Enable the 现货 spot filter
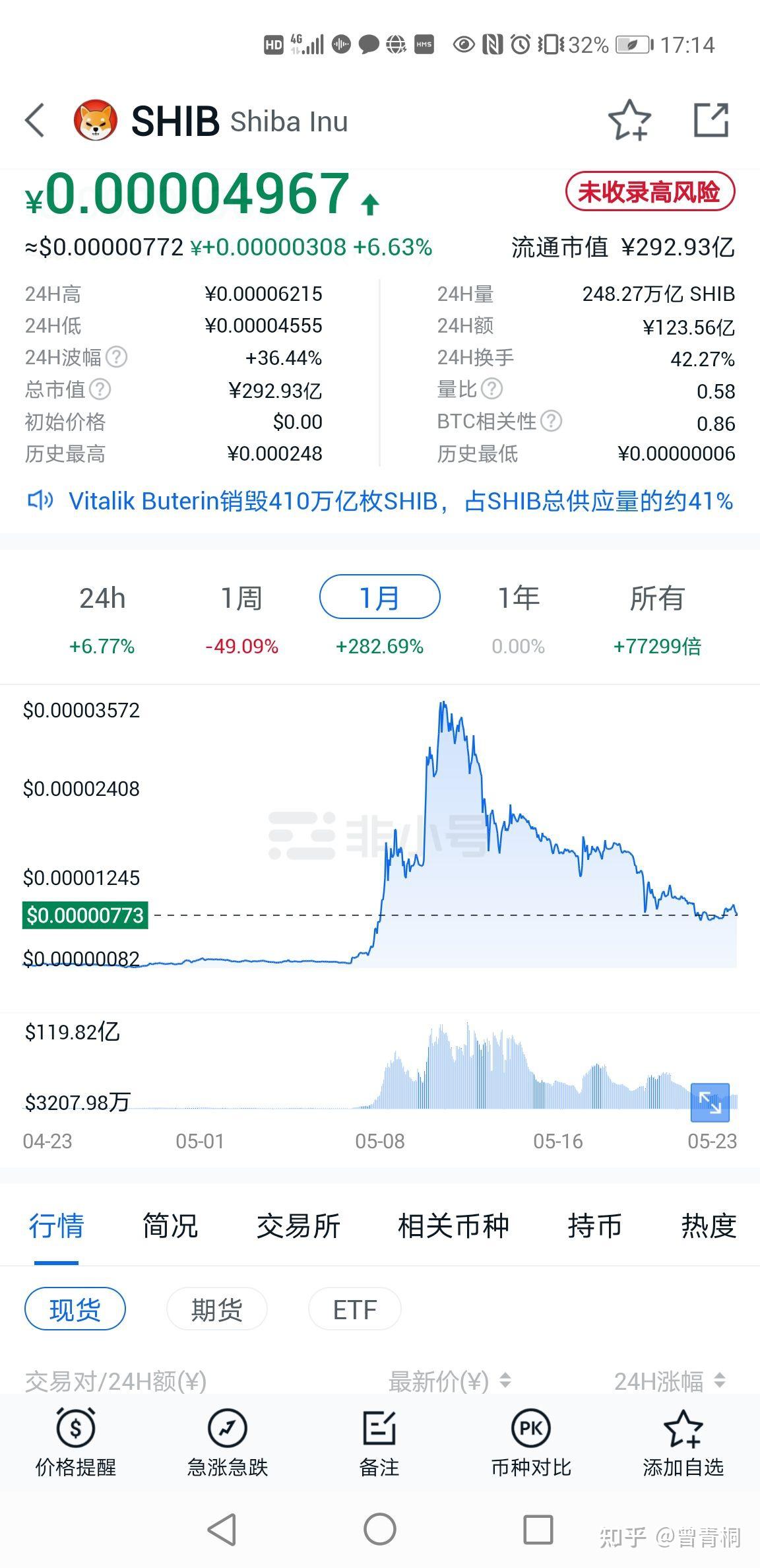This screenshot has height=1568, width=760. pos(75,1309)
